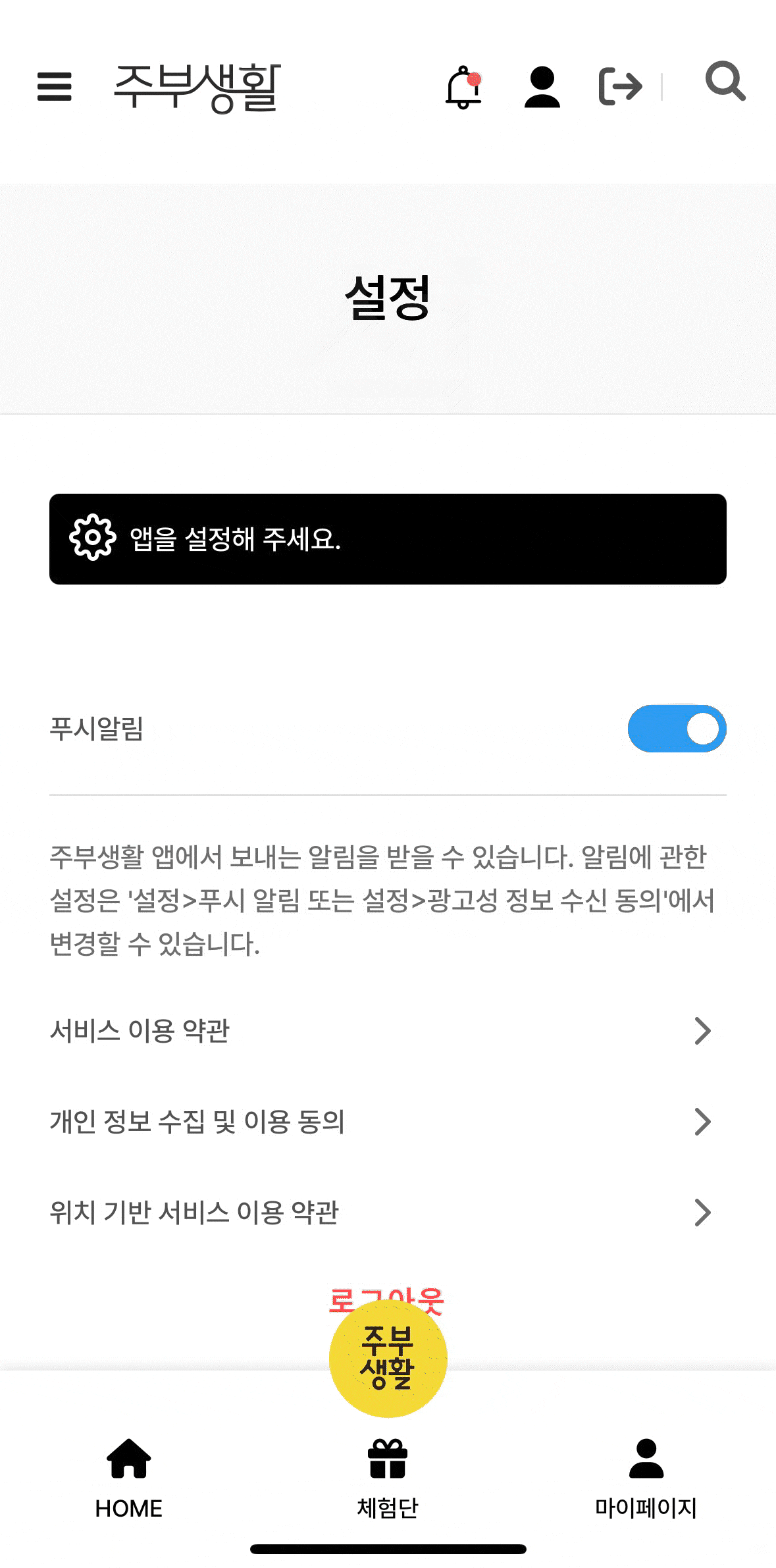Open the hamburger menu
The height and width of the screenshot is (1568, 776).
click(55, 86)
